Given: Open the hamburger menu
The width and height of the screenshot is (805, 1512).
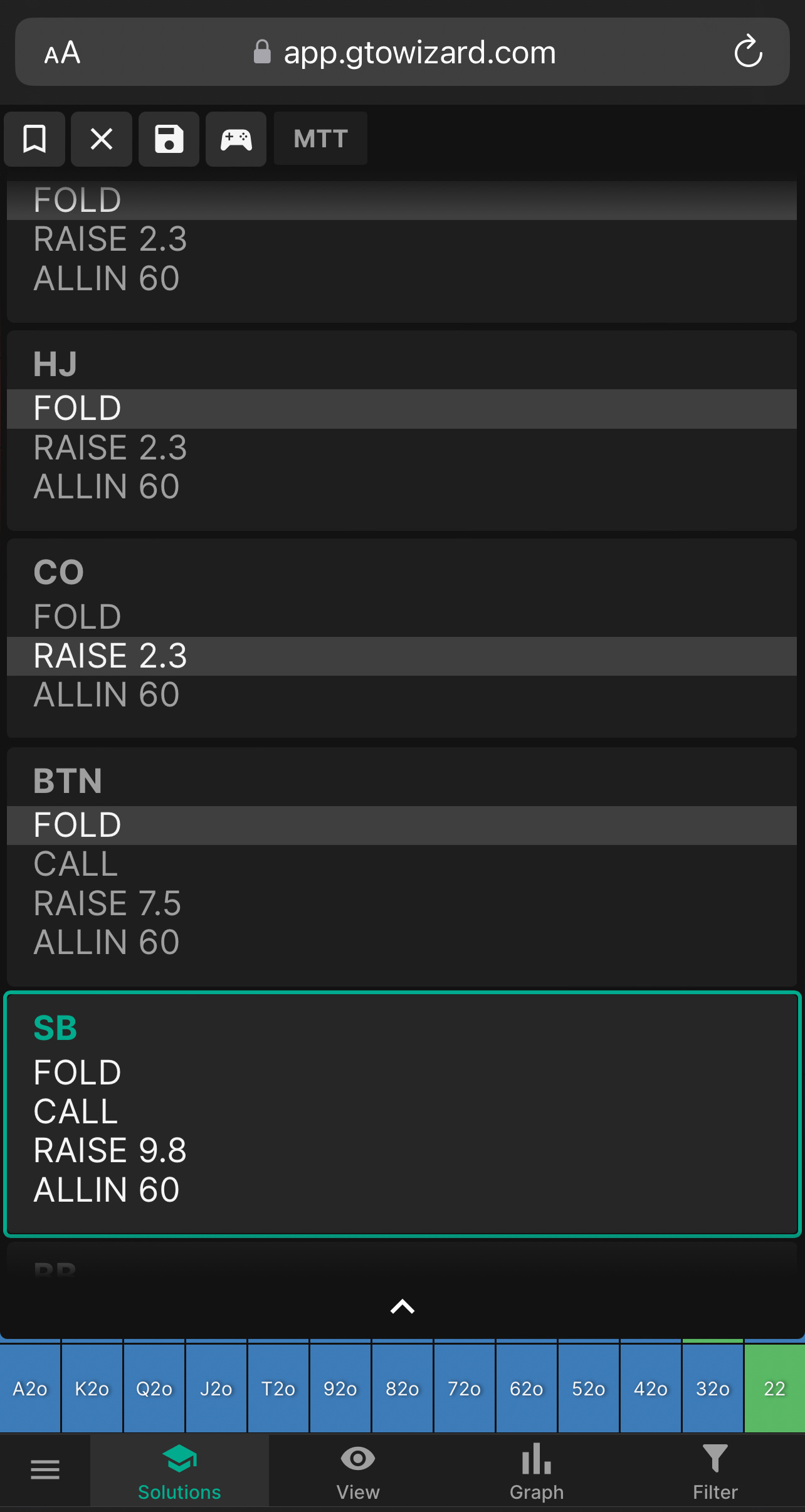Looking at the screenshot, I should [45, 1469].
